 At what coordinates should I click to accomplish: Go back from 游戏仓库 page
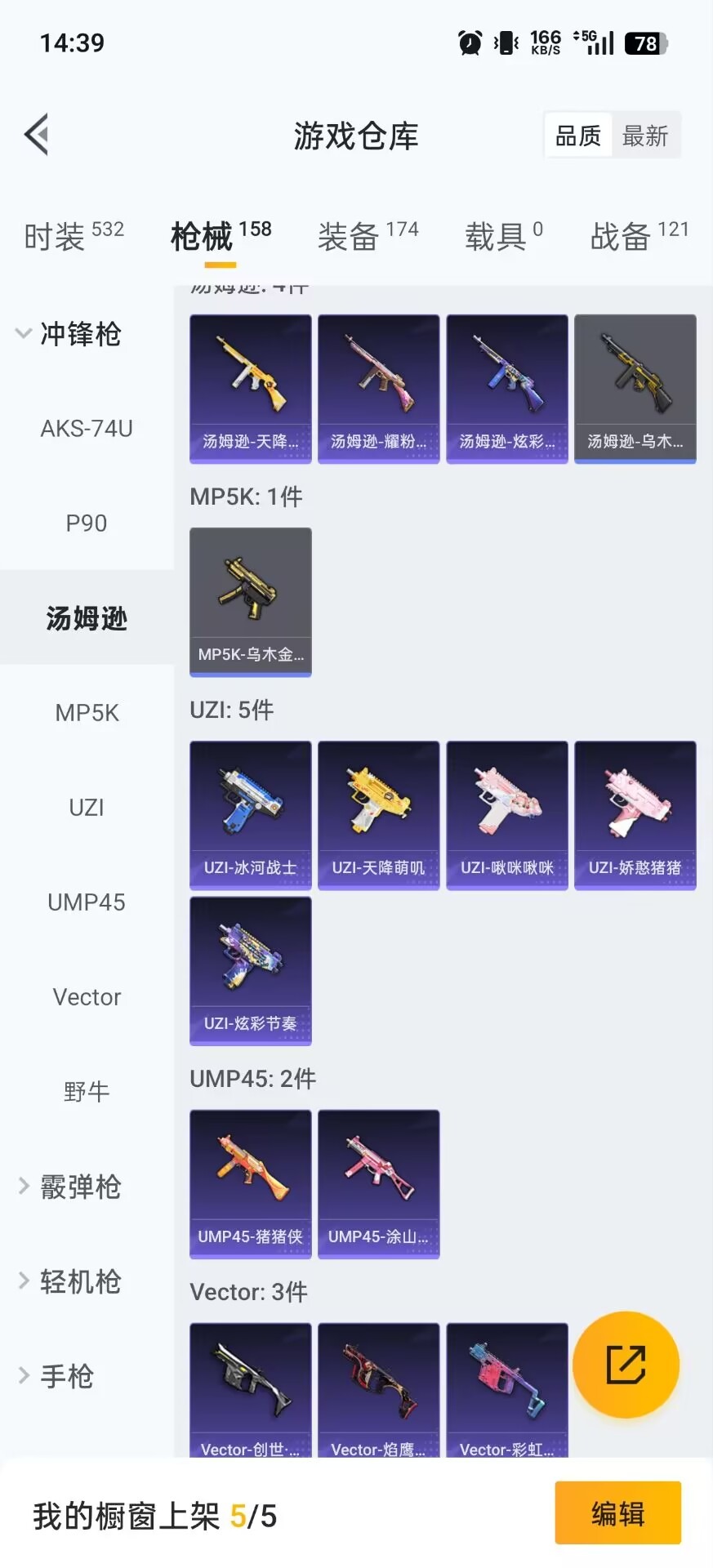point(37,135)
